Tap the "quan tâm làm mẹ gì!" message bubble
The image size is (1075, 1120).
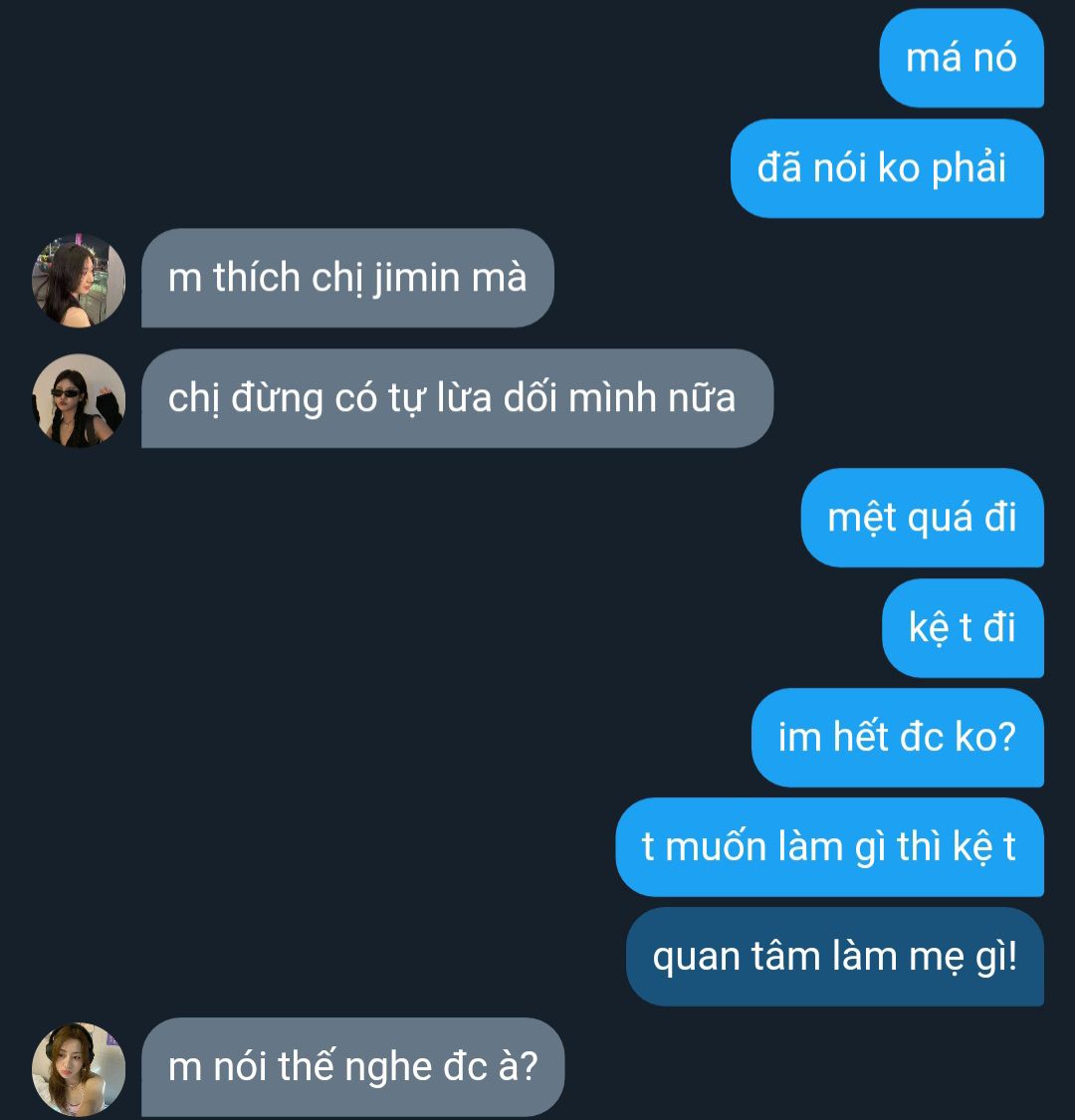point(835,957)
